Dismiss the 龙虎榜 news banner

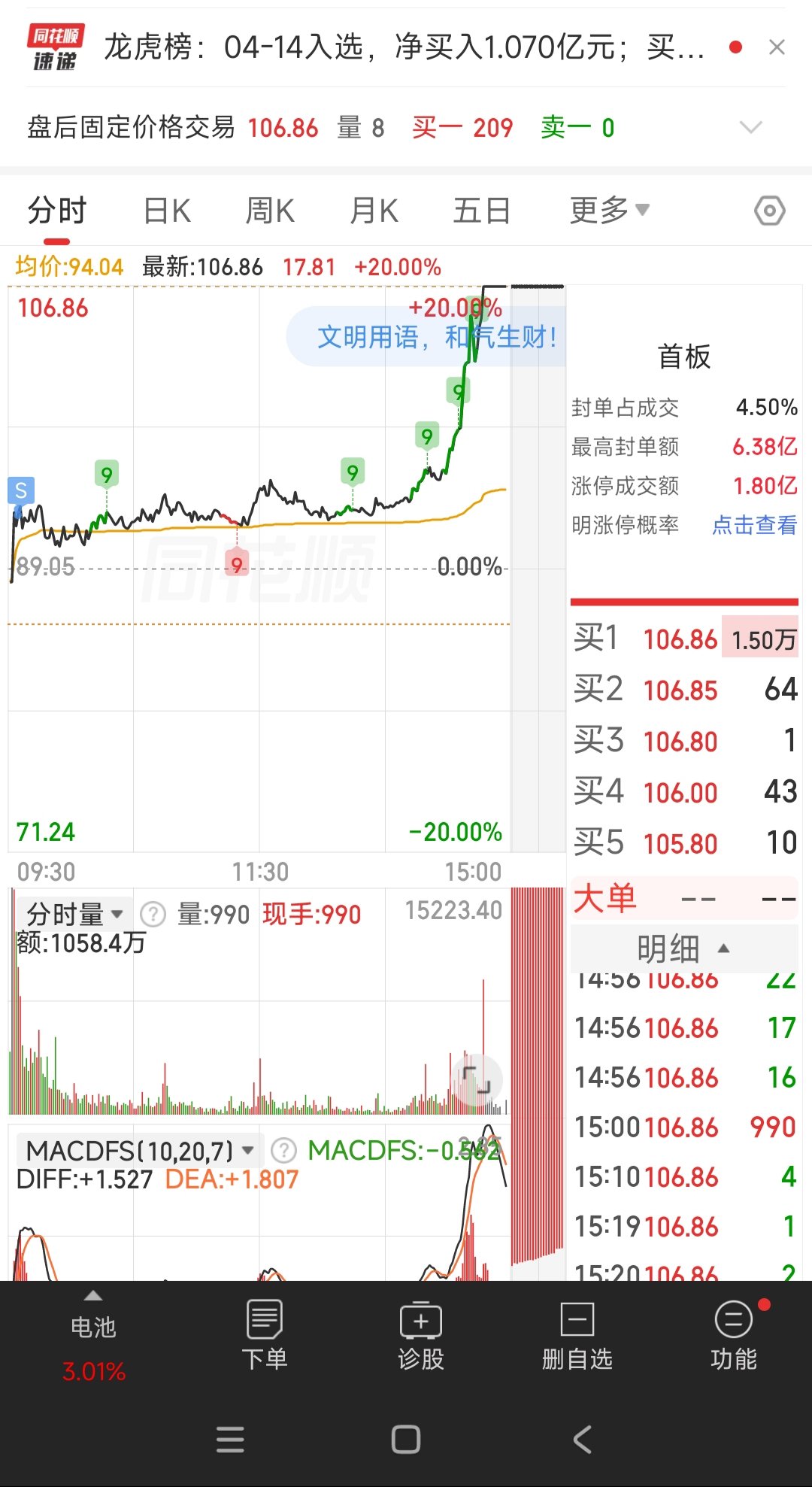point(777,47)
